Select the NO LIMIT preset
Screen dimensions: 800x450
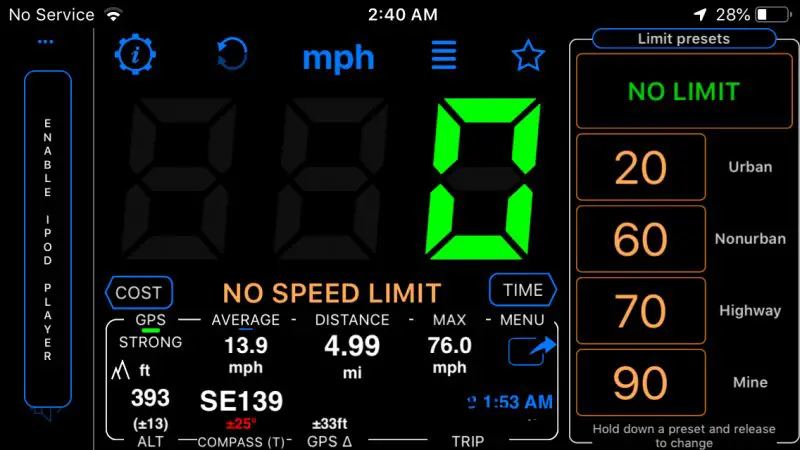point(683,91)
